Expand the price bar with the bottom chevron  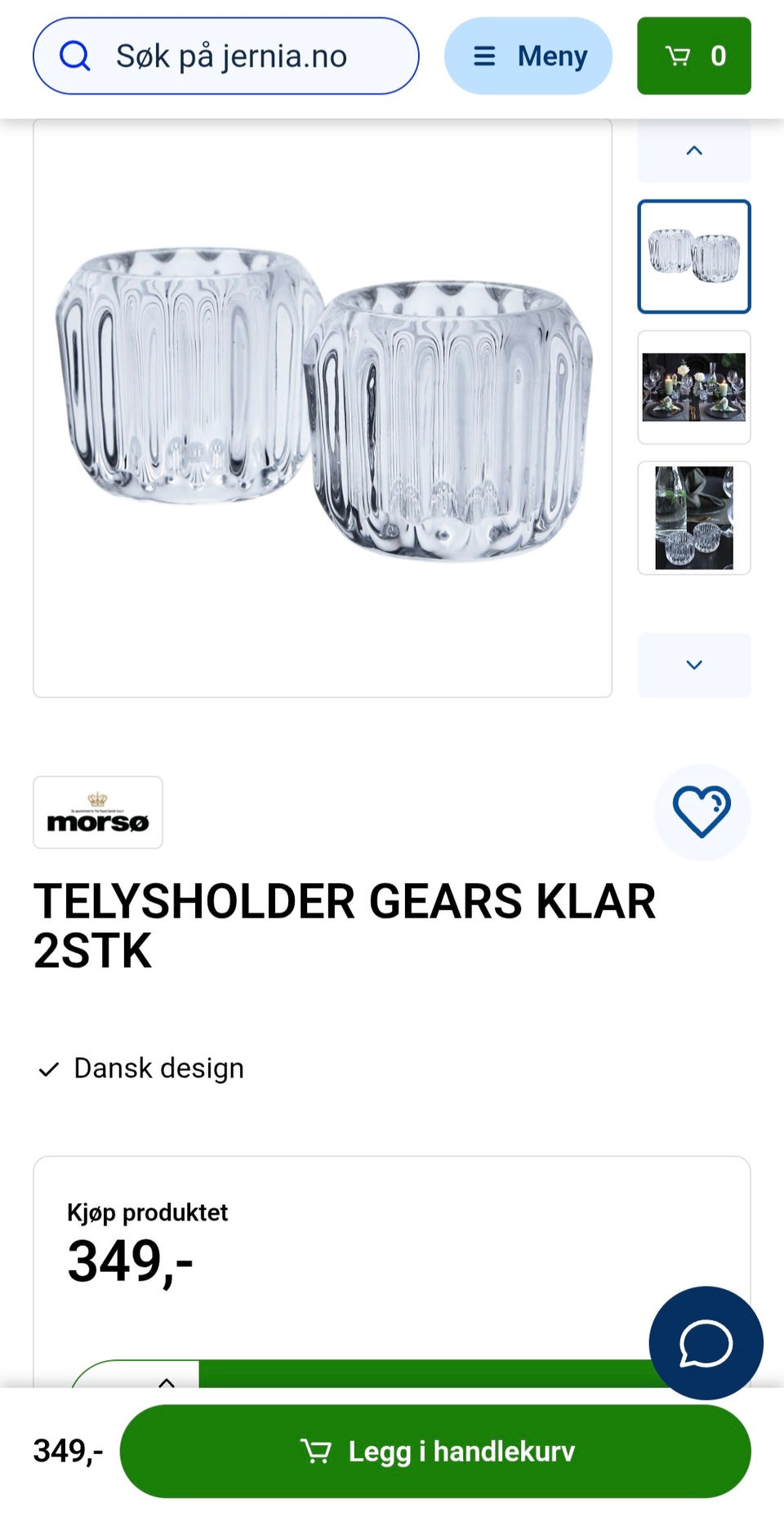pyautogui.click(x=167, y=1382)
